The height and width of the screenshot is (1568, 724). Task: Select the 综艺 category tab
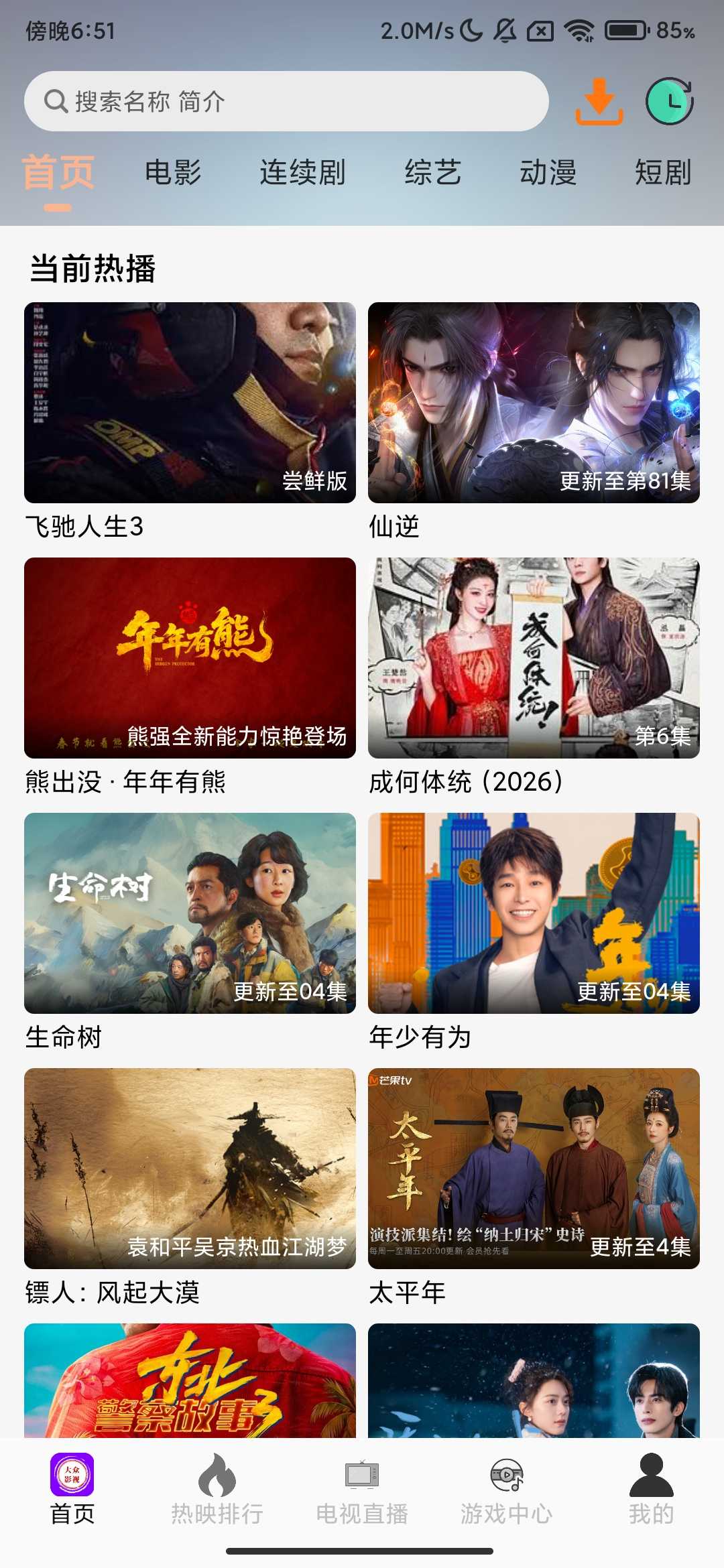[x=432, y=172]
